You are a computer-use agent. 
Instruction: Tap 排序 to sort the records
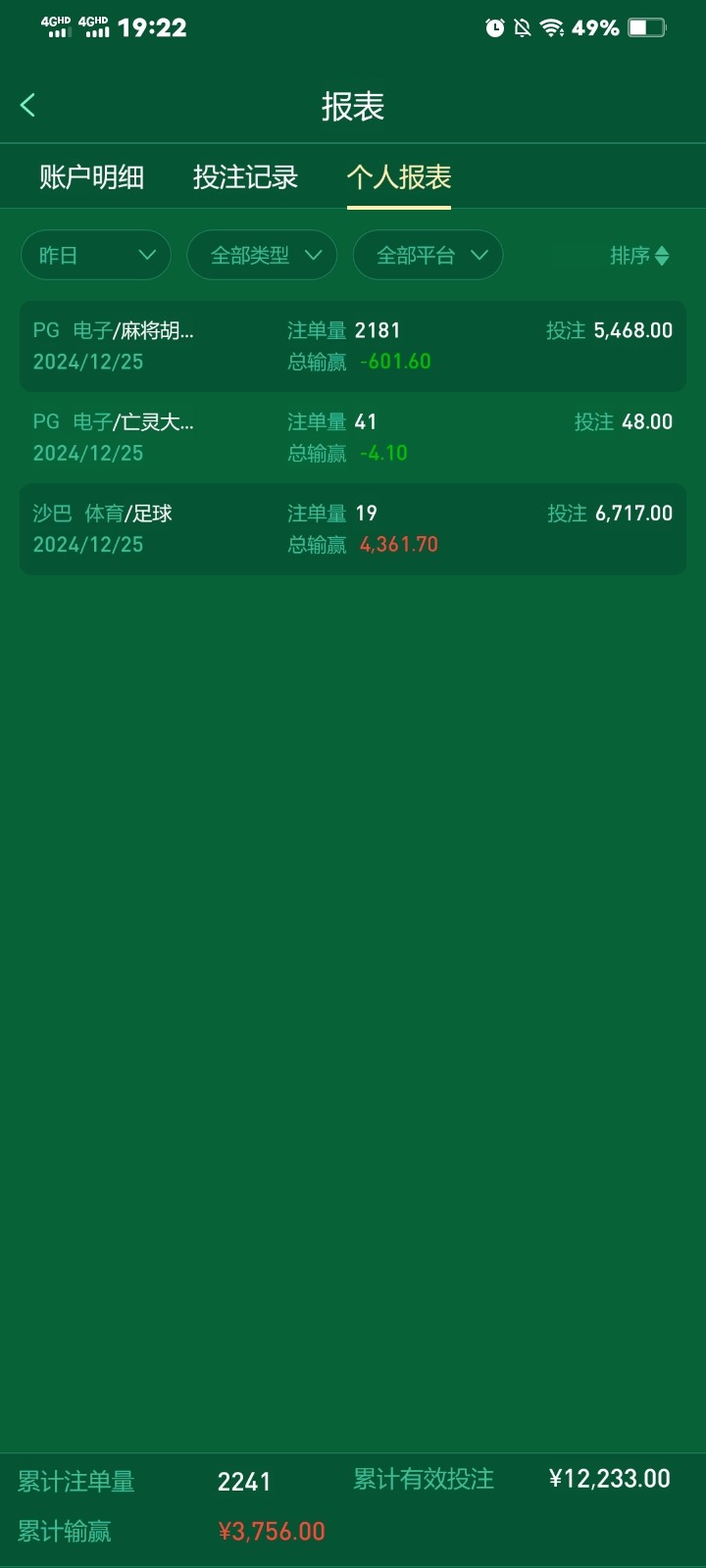(x=638, y=256)
